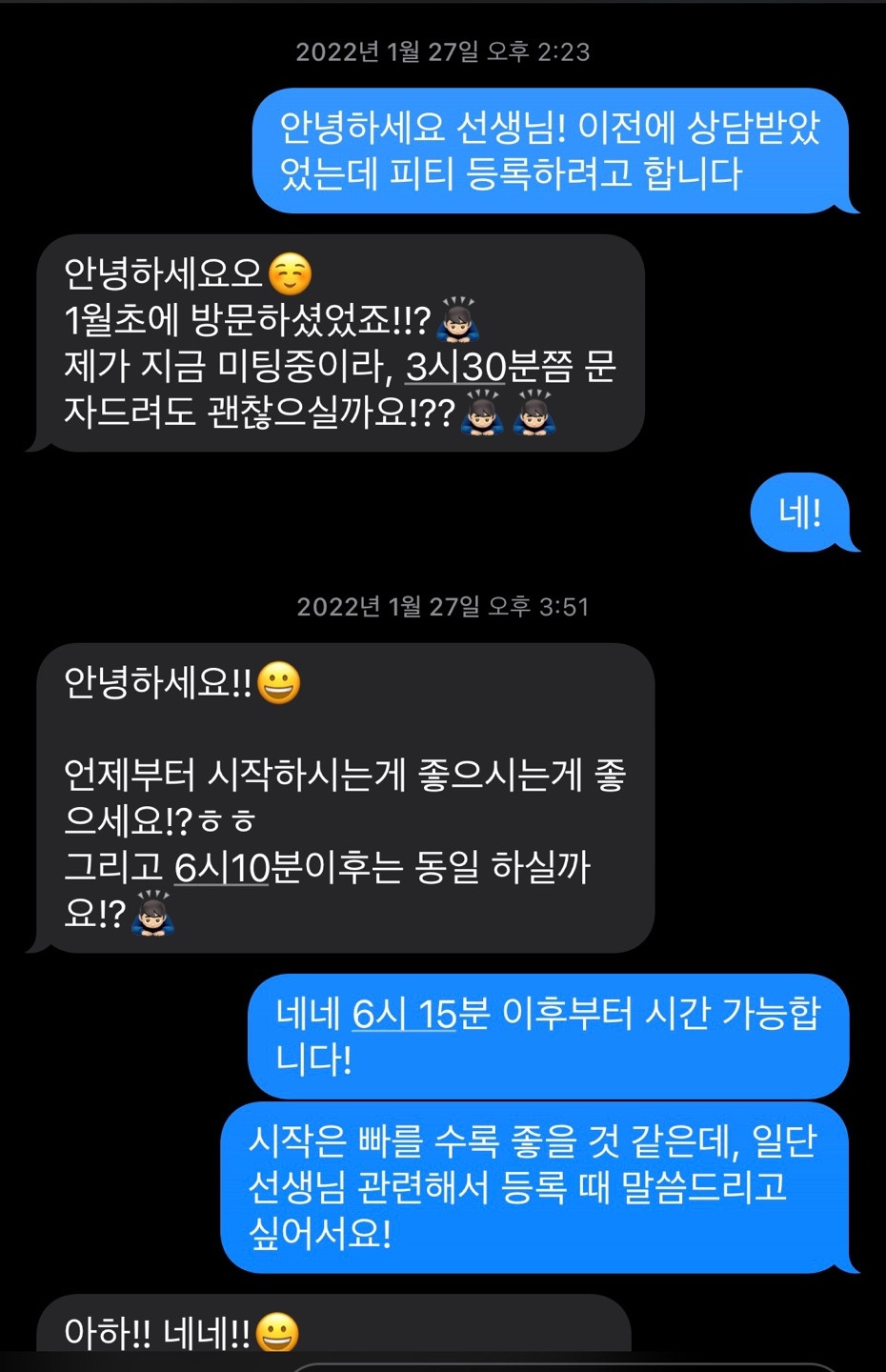This screenshot has height=1372, width=886.
Task: Tap the second bowing emoji after "괜찮으실까요!??"
Action: pos(535,414)
